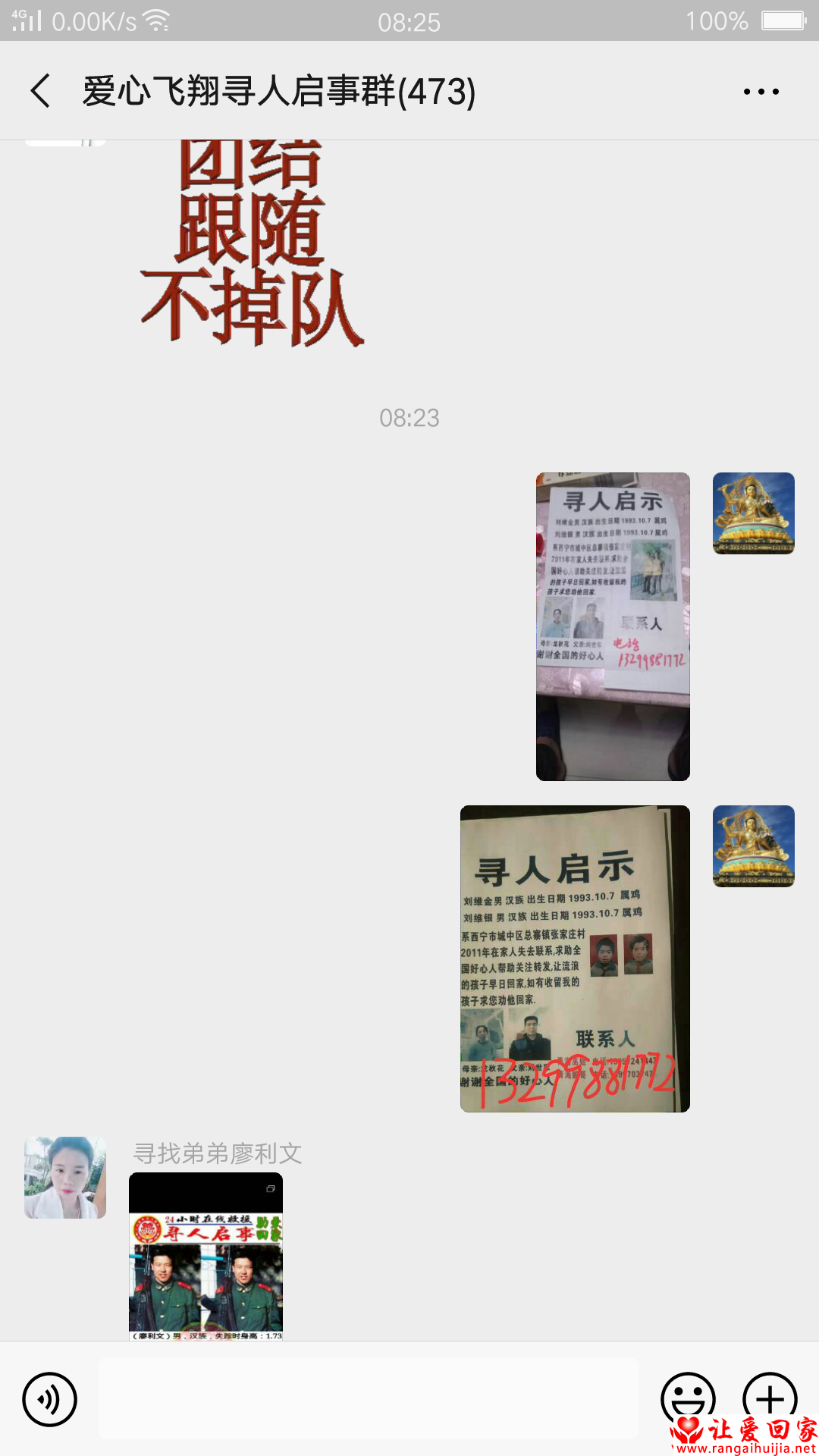Go back from the group chat
Image resolution: width=819 pixels, height=1456 pixels.
pos(41,91)
